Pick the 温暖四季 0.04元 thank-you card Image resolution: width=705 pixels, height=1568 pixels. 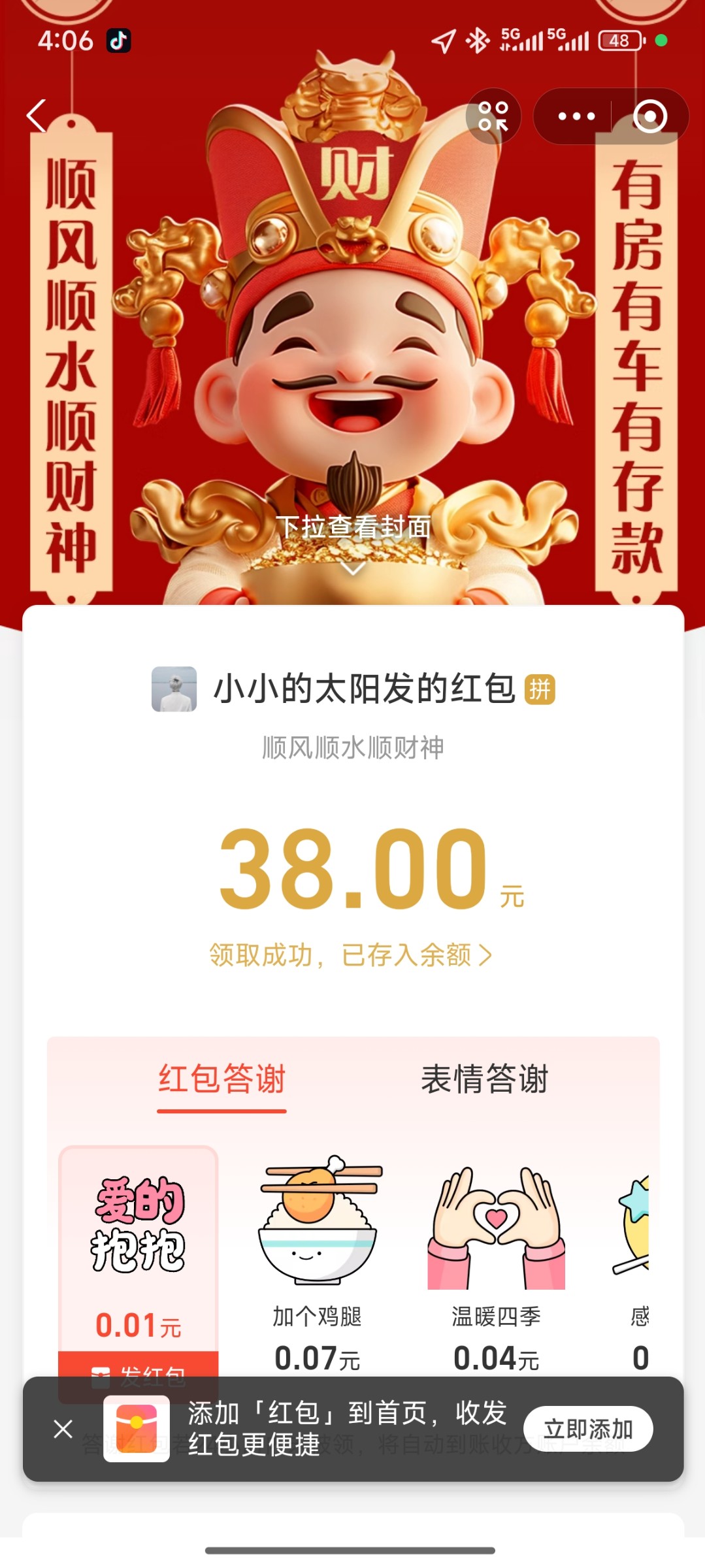pyautogui.click(x=496, y=1261)
